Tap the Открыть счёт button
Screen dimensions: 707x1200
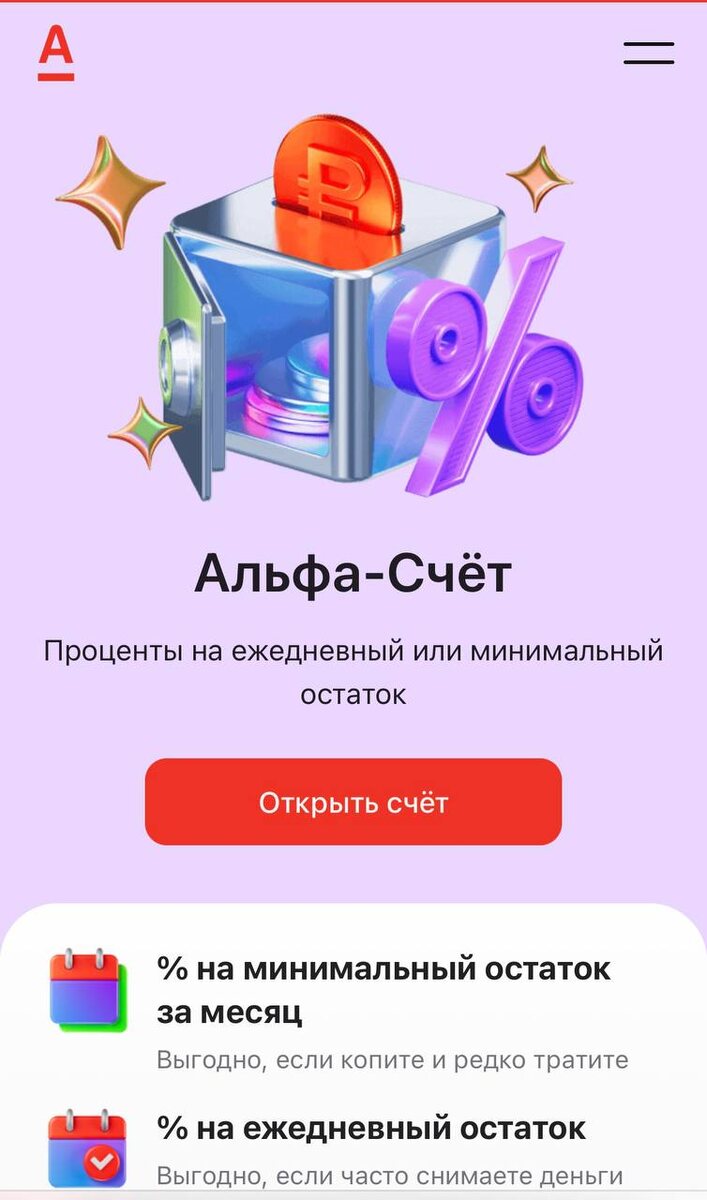[353, 802]
